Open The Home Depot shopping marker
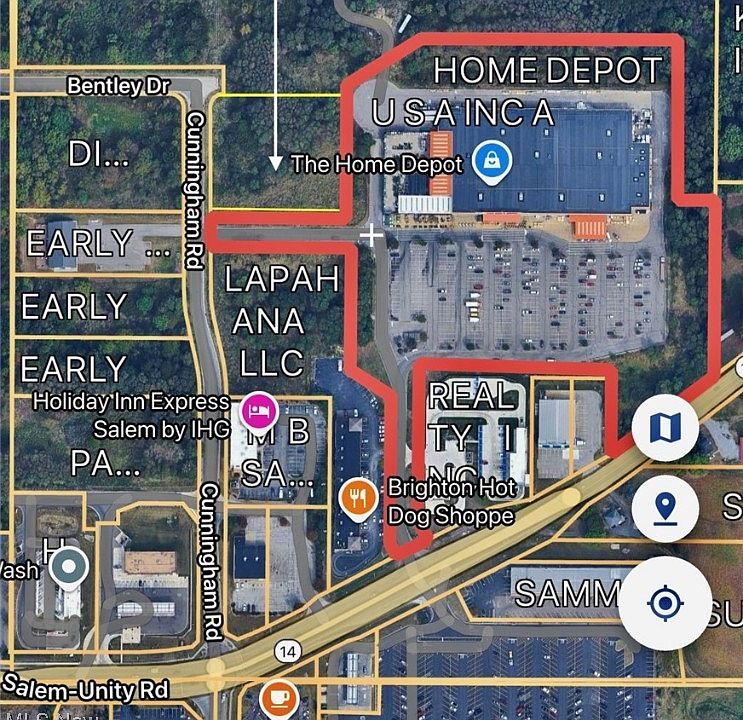 coord(492,160)
